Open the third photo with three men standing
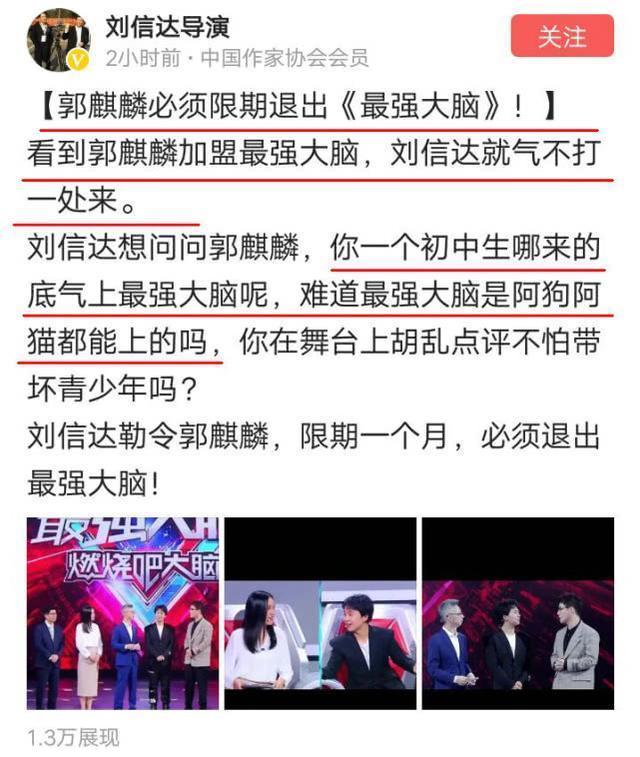The width and height of the screenshot is (640, 757). [x=515, y=613]
